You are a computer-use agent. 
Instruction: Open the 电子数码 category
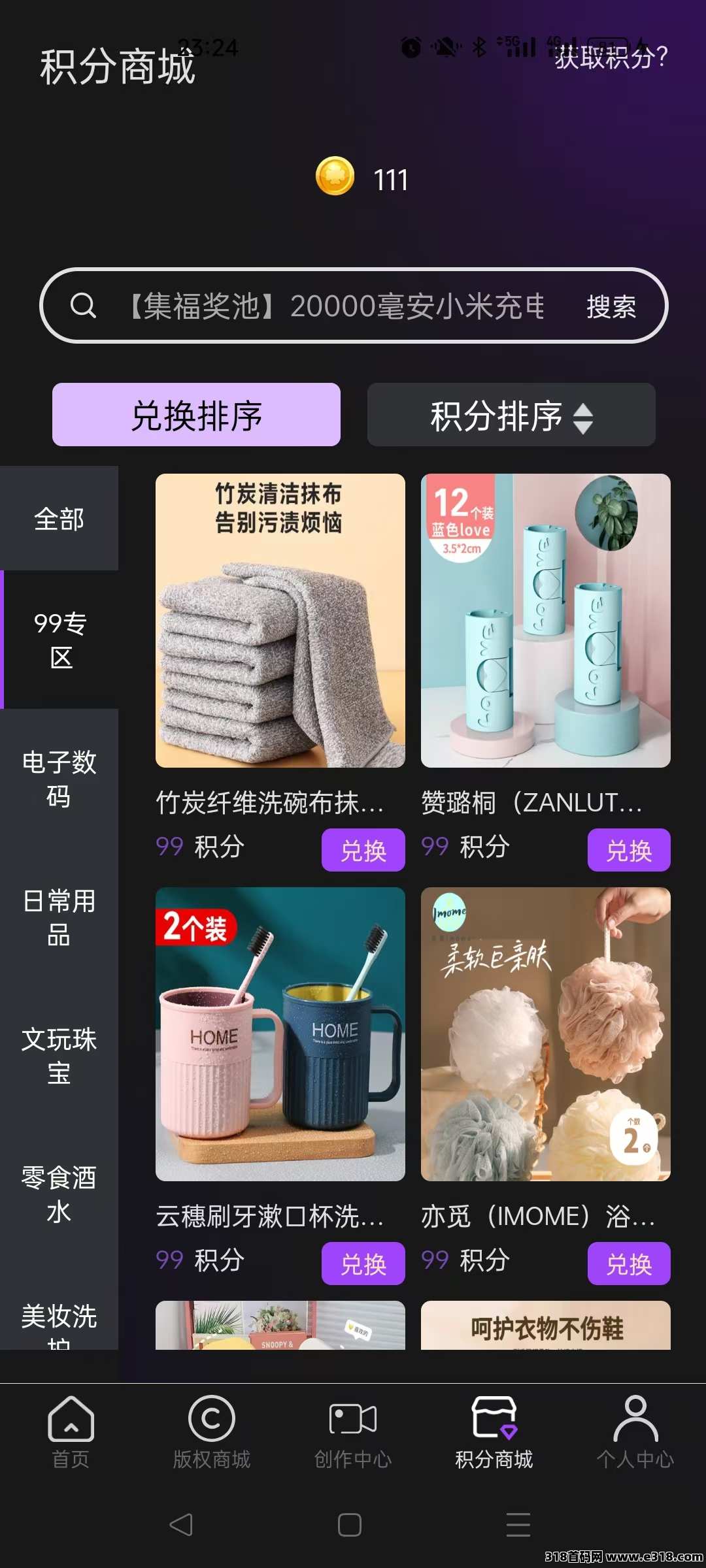59,779
